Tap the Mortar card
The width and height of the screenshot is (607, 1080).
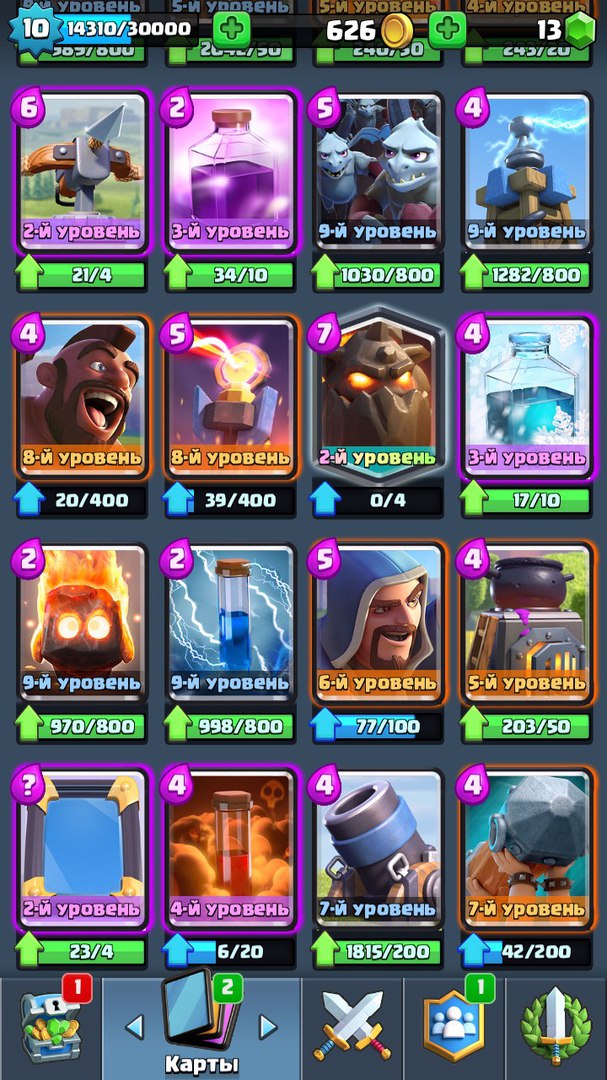378,851
